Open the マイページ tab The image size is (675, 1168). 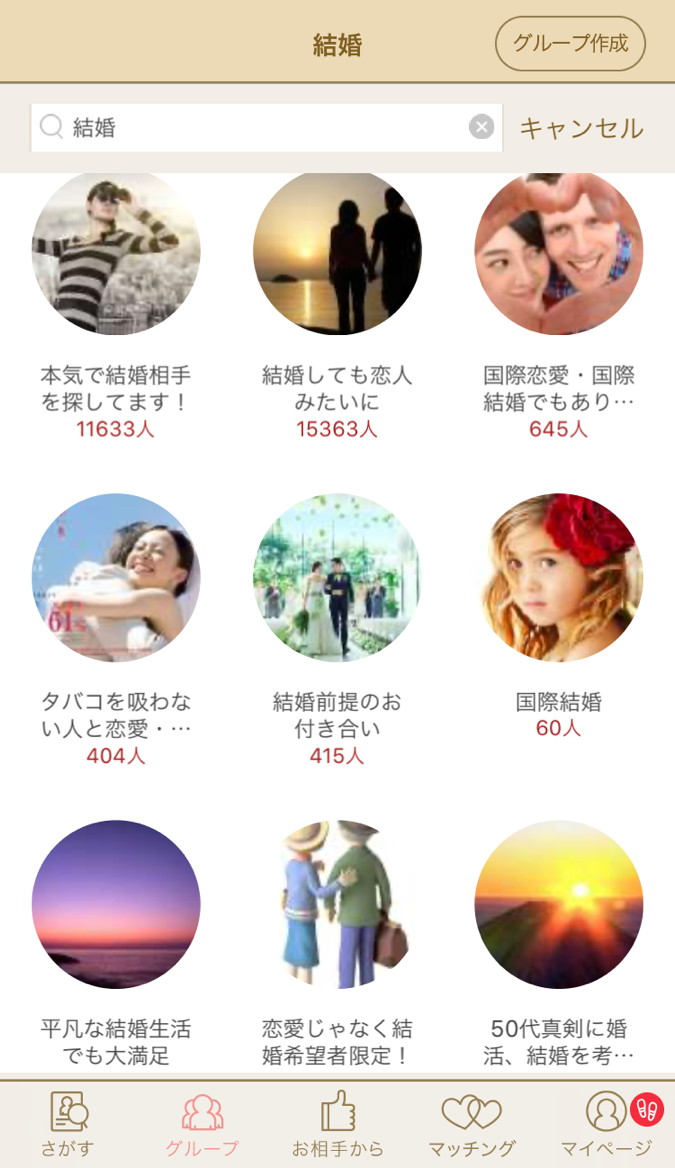tap(606, 1123)
